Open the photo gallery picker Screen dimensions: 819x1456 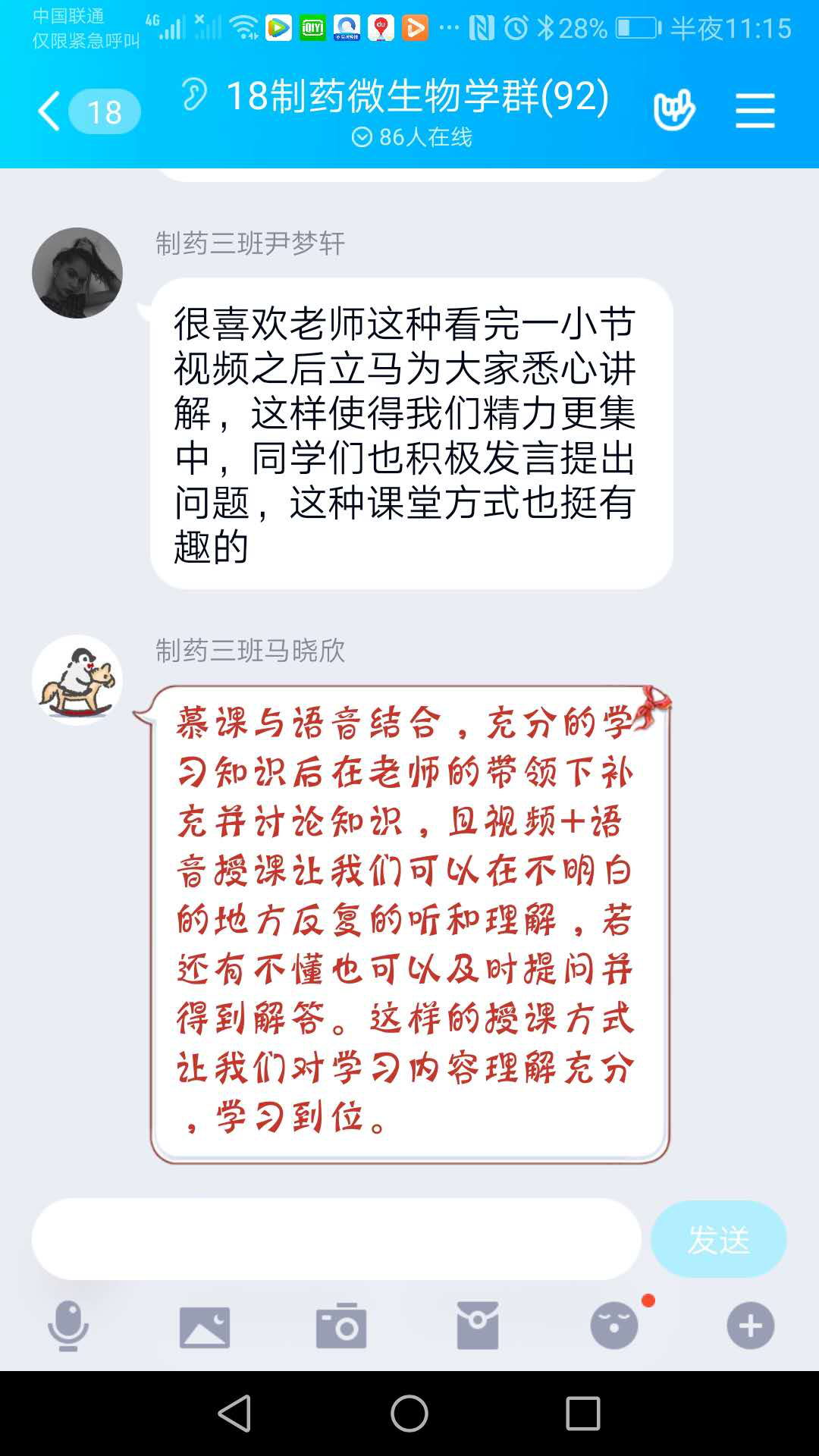click(x=205, y=1326)
